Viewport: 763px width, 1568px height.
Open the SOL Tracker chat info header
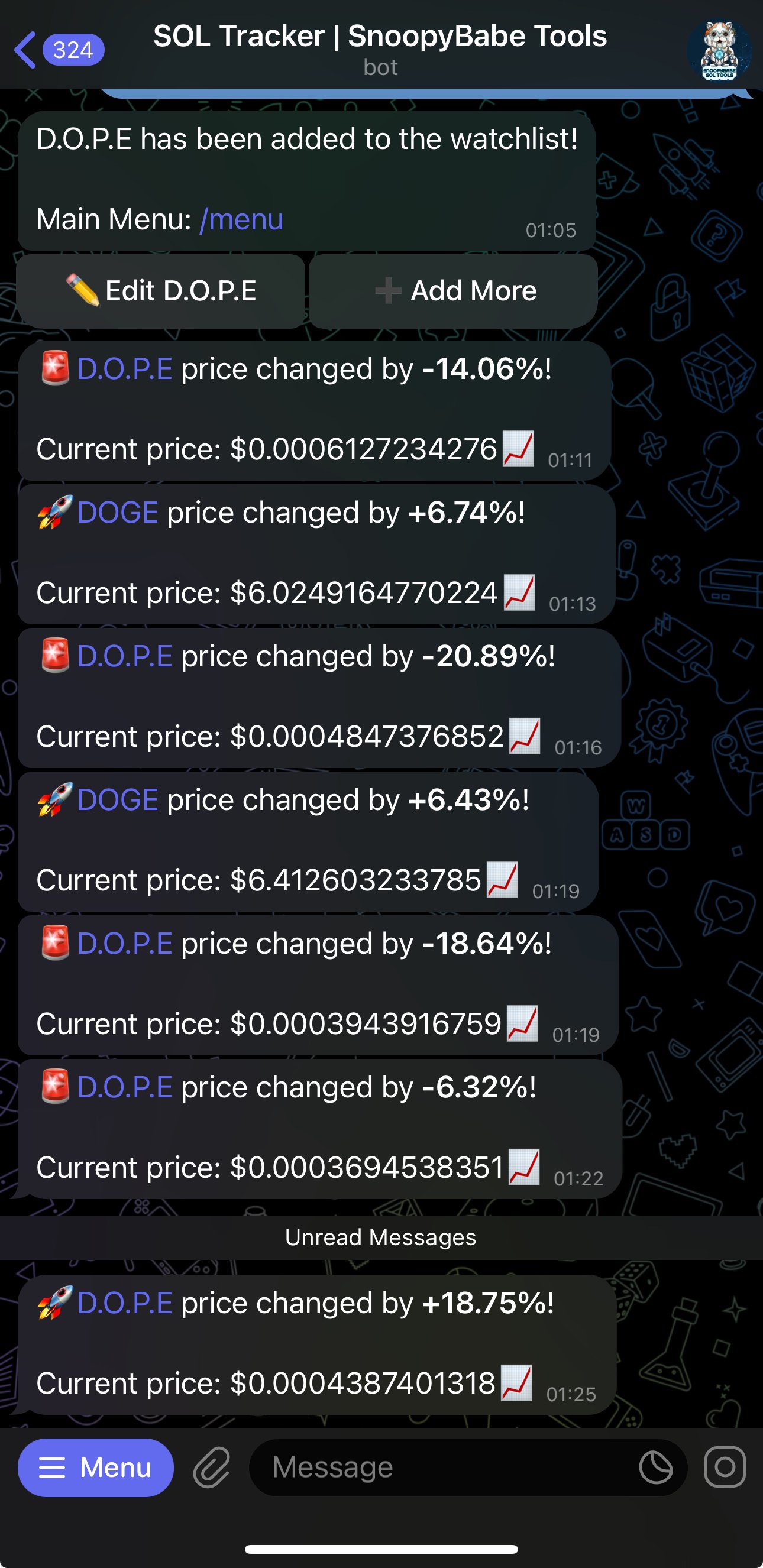(380, 48)
